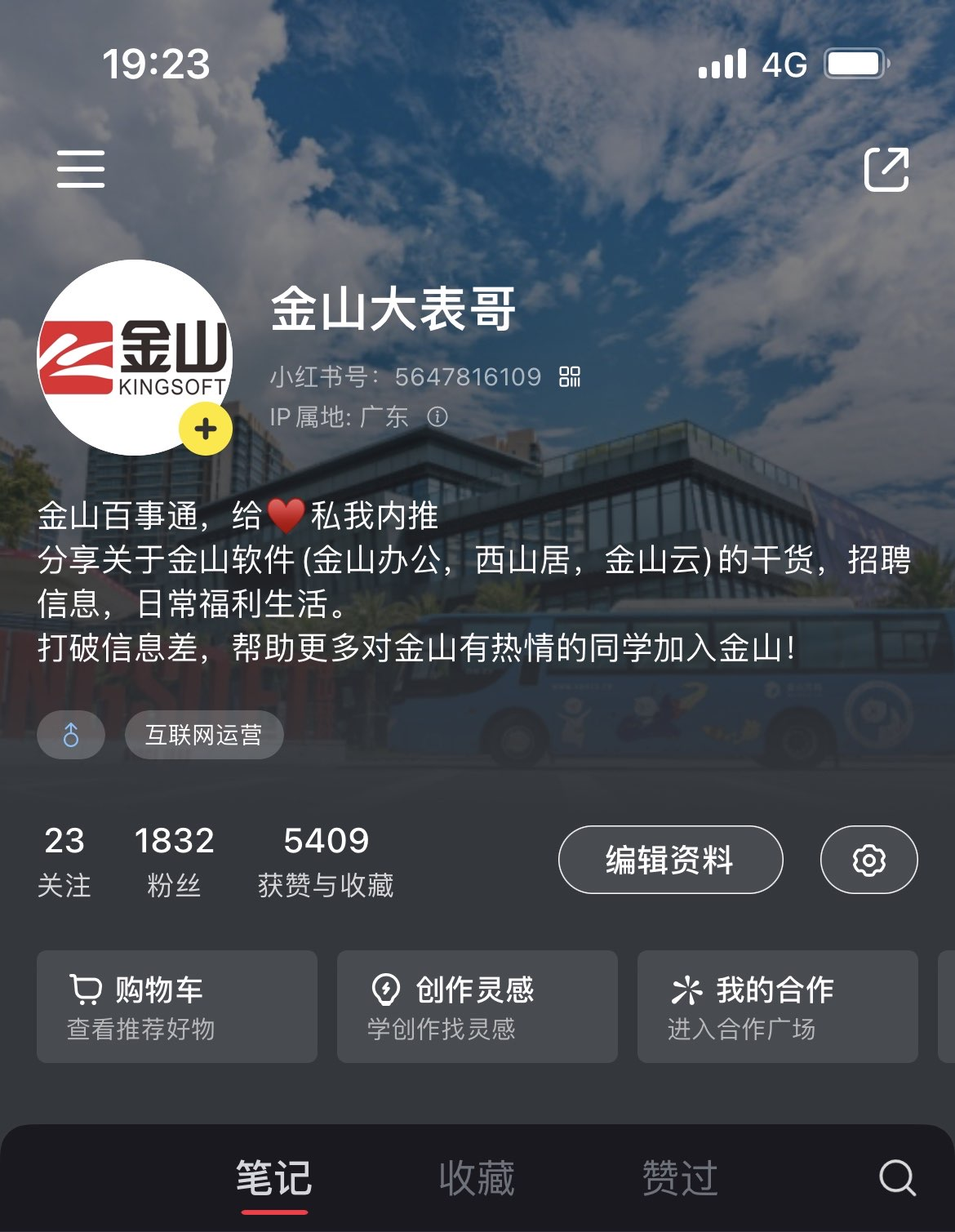Tap the 互联网运营 tag chip

point(204,735)
